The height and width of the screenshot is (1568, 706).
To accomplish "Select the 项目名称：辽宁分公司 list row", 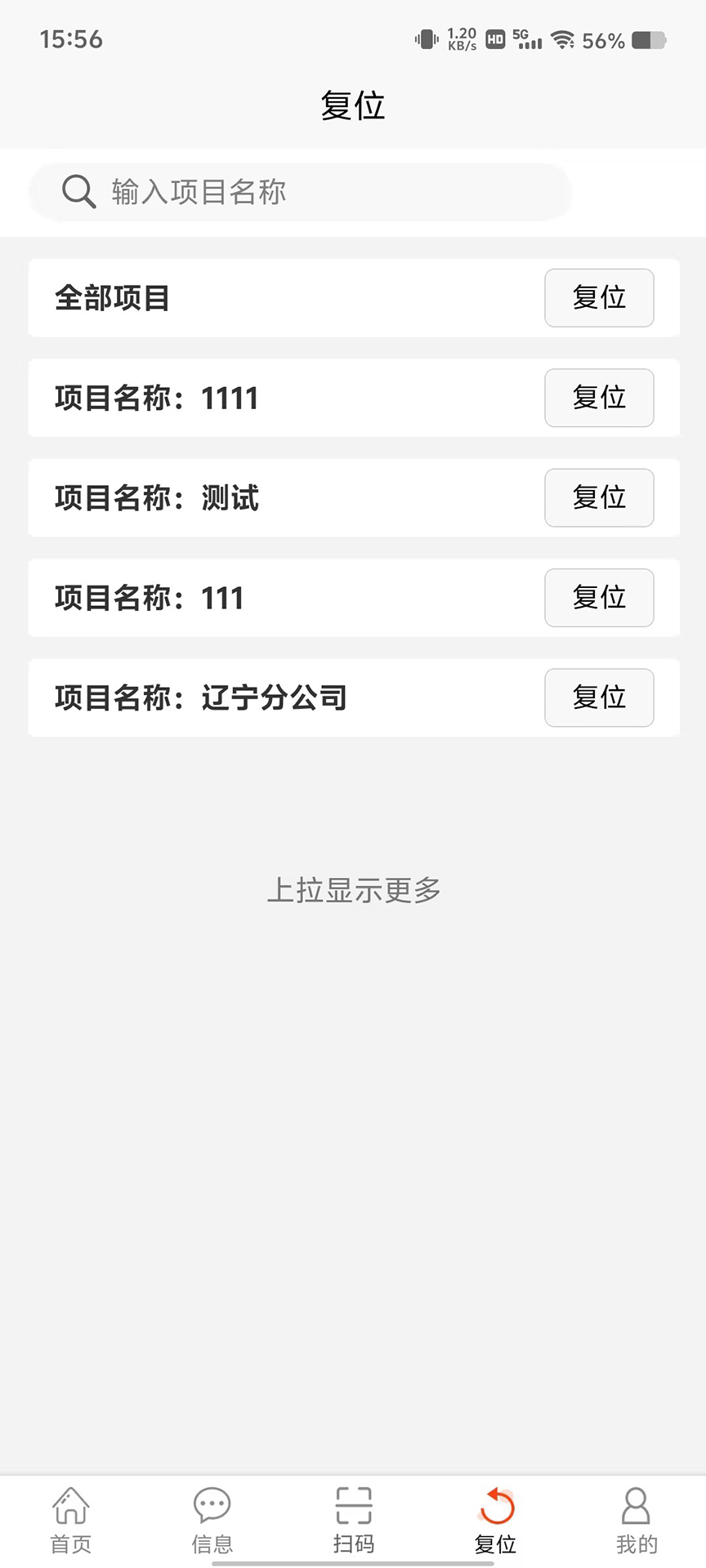I will [x=245, y=698].
